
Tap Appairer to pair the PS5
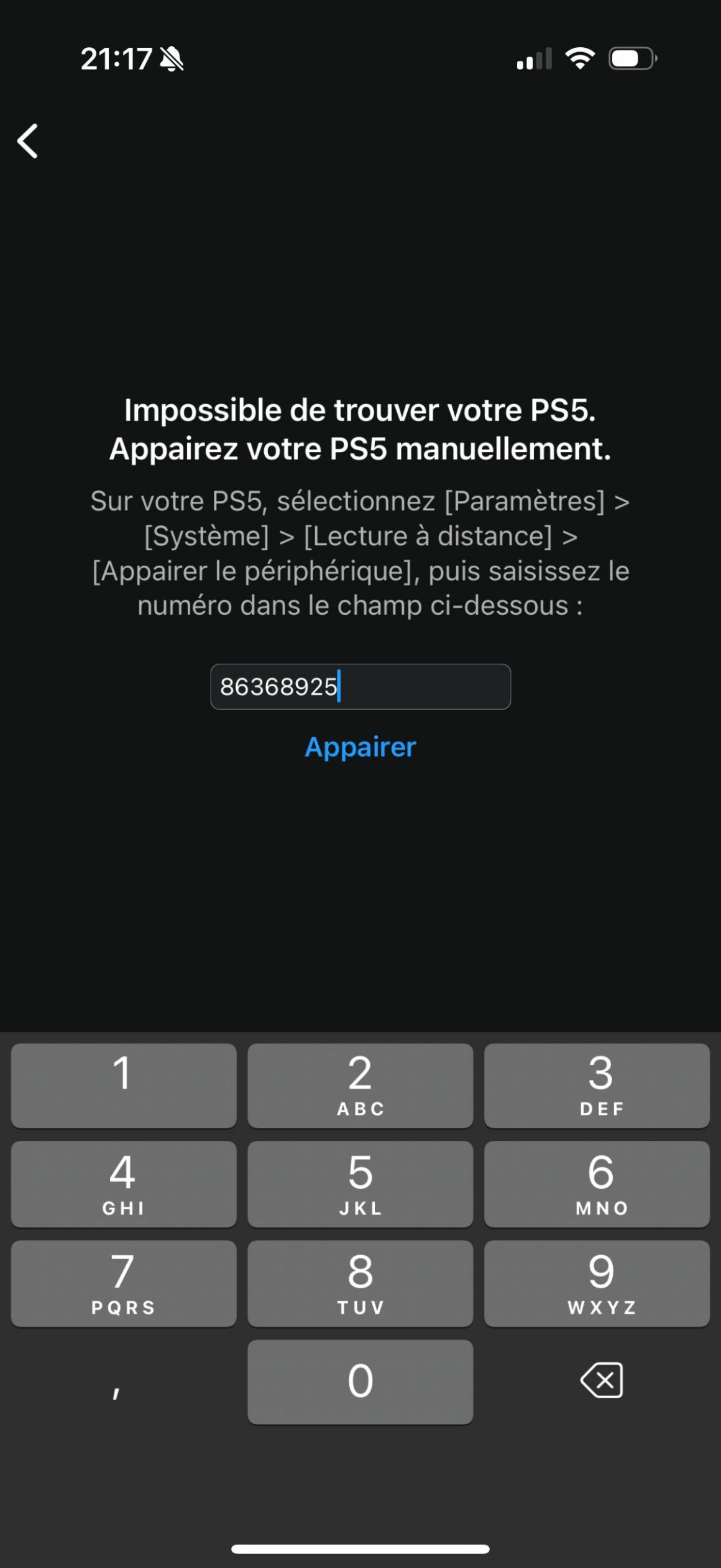click(360, 747)
